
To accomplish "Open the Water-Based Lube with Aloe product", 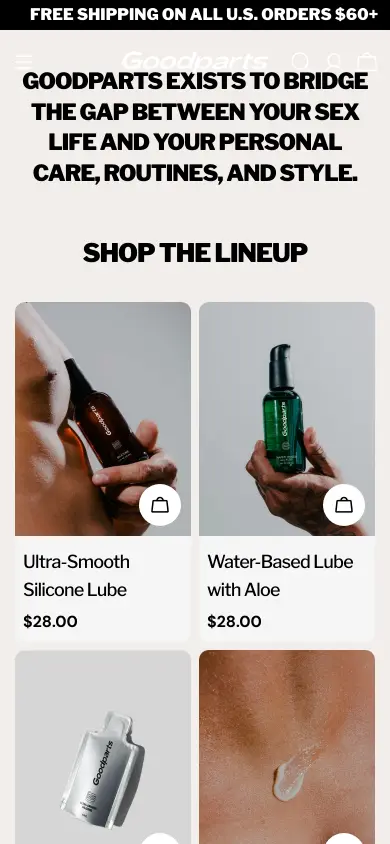I will (x=280, y=575).
